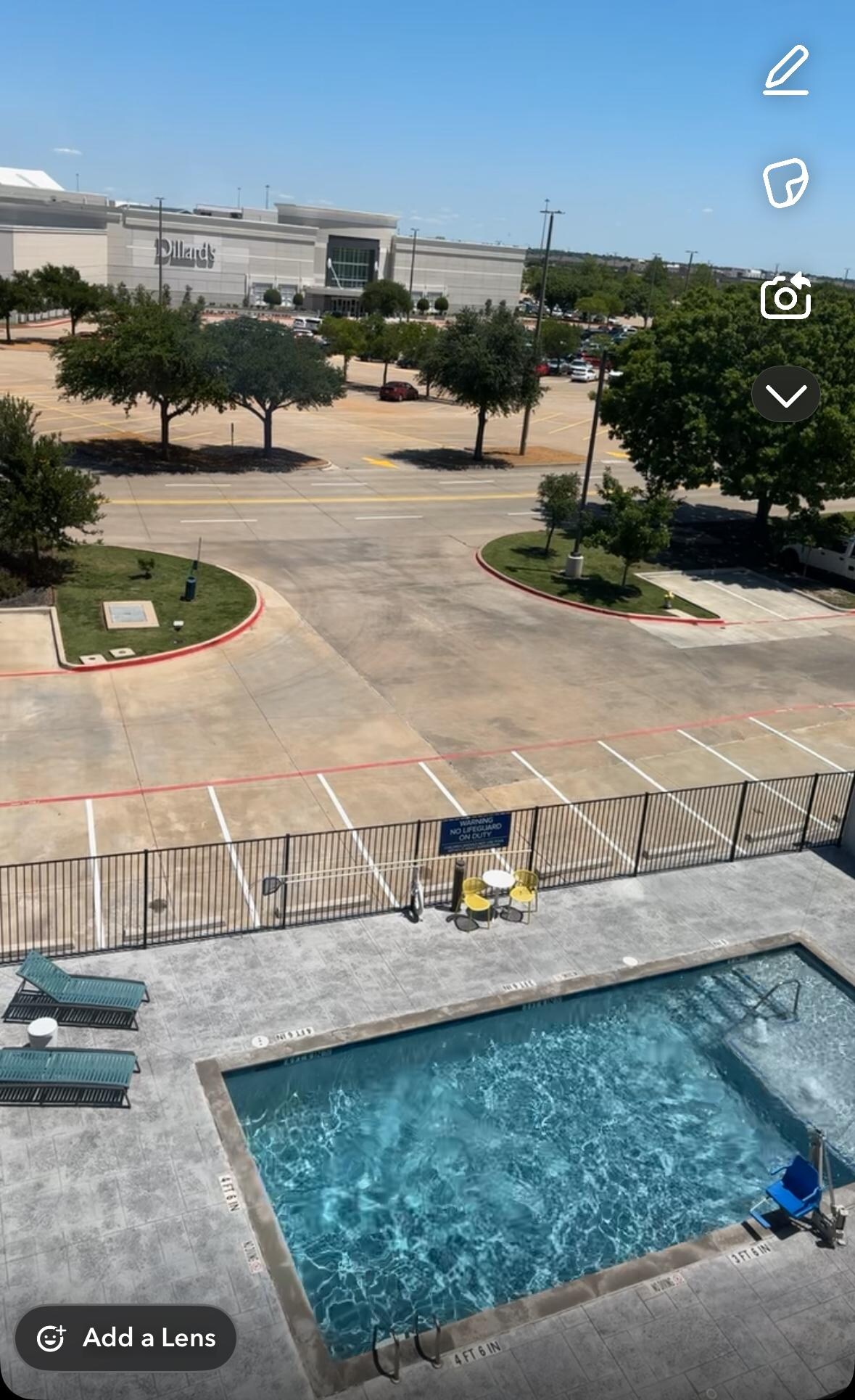Tap Add a Lens button
The image size is (855, 1400).
[126, 1338]
